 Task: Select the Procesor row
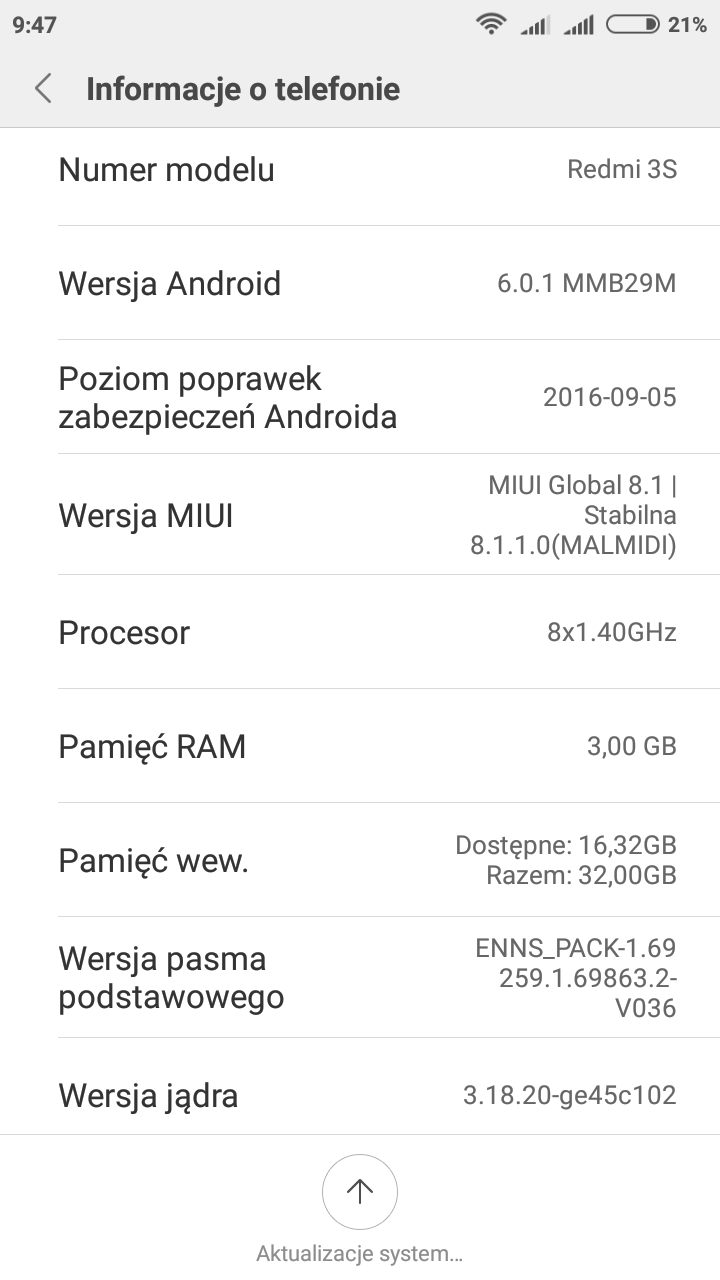click(360, 632)
